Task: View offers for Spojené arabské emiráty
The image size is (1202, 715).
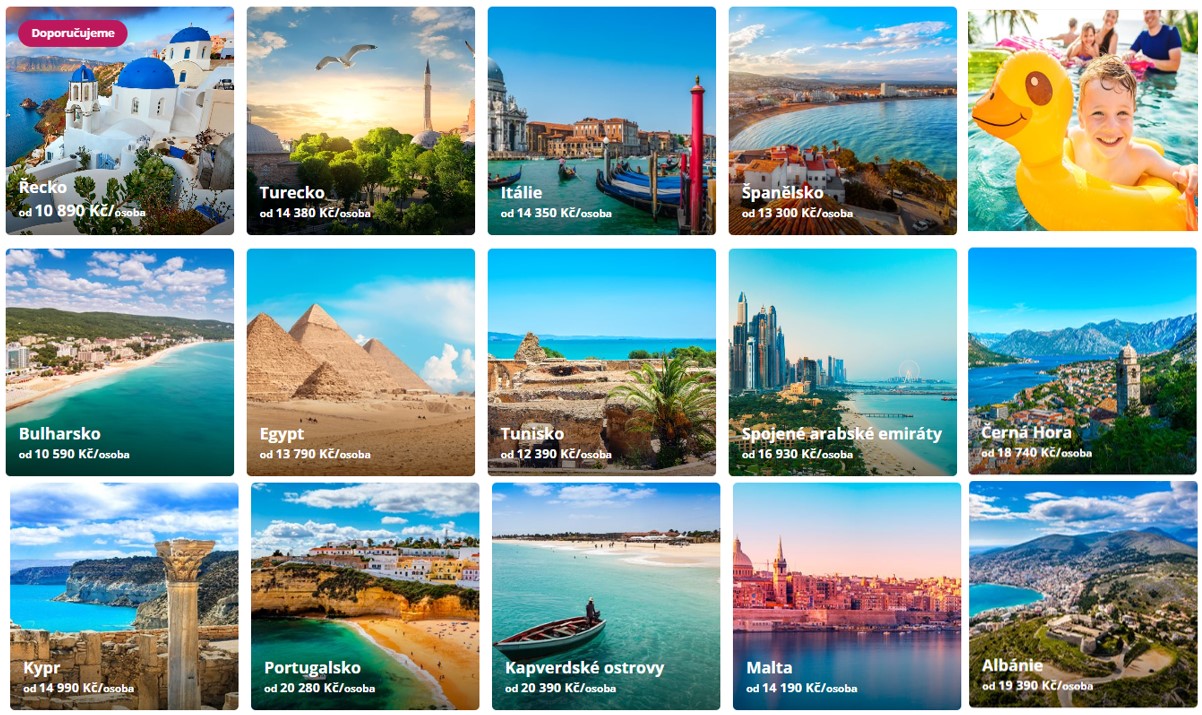Action: pyautogui.click(x=842, y=362)
